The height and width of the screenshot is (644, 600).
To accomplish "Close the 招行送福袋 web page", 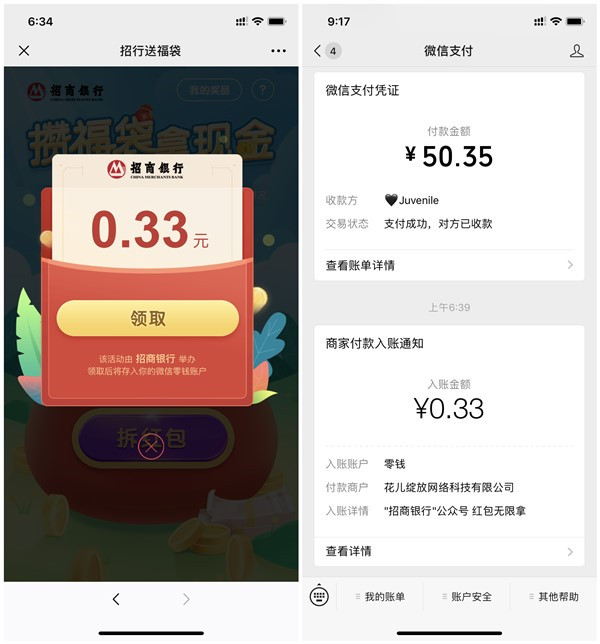I will coord(24,51).
